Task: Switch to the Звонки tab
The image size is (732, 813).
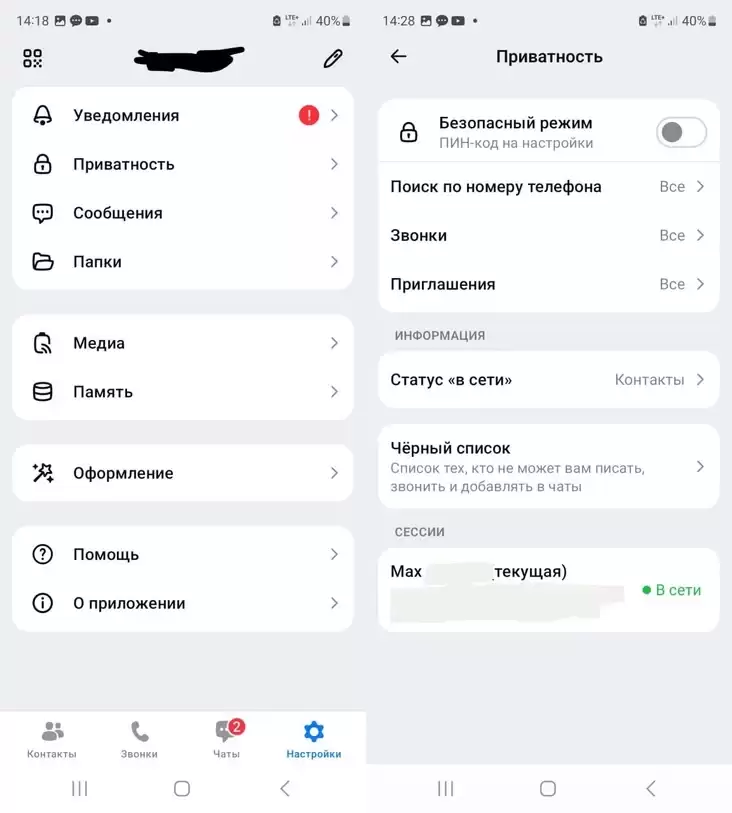Action: click(x=139, y=740)
